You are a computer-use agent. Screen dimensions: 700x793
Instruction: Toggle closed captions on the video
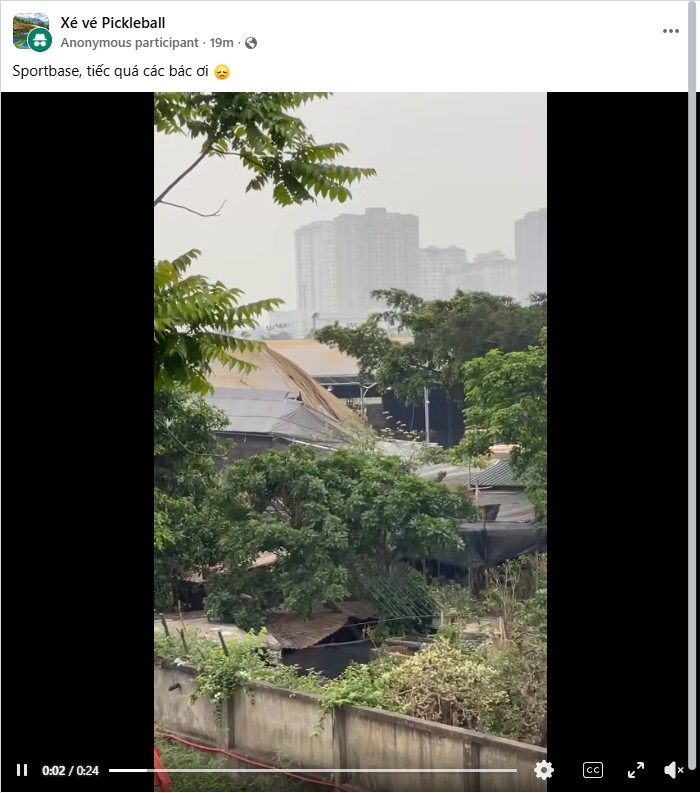[593, 770]
